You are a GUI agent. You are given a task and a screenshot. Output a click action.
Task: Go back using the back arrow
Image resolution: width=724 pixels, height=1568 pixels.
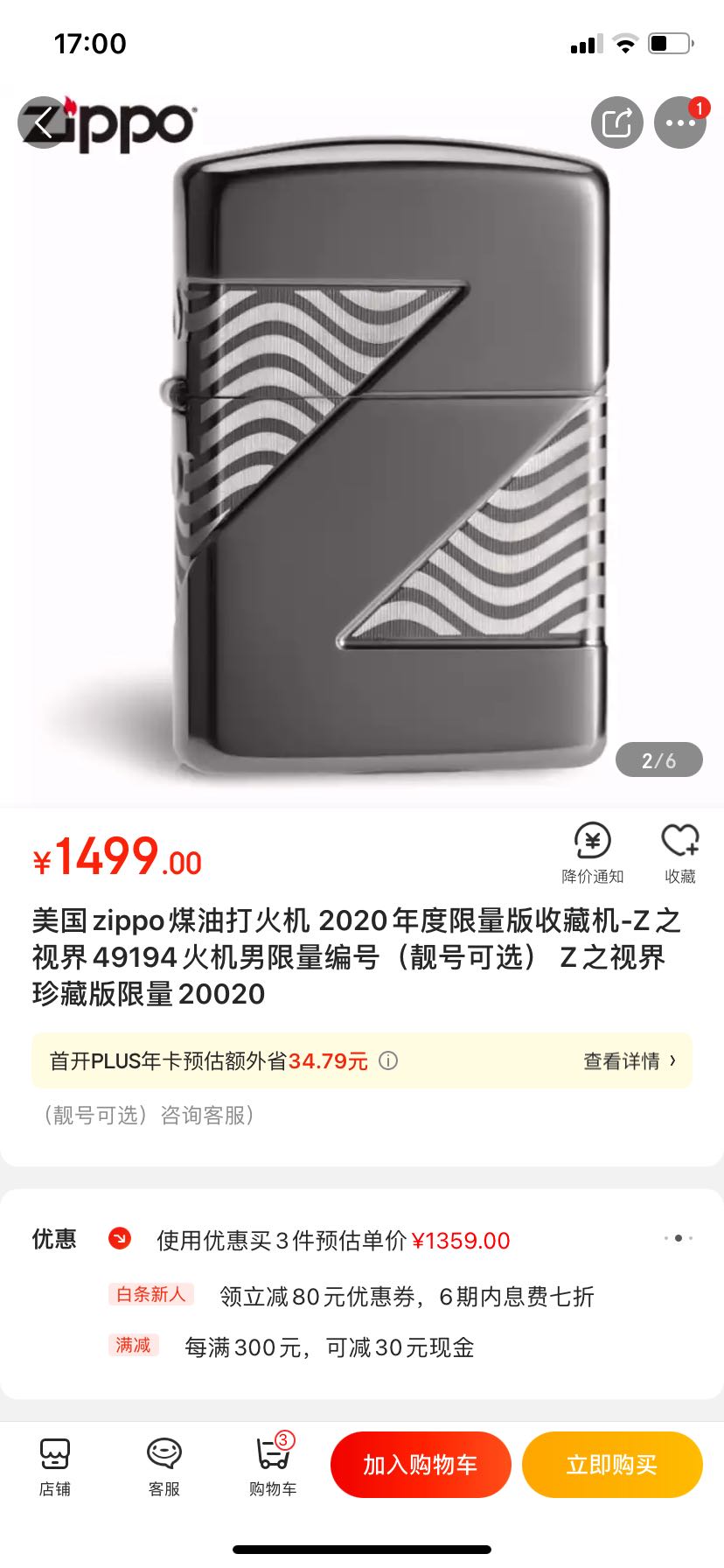tap(43, 122)
